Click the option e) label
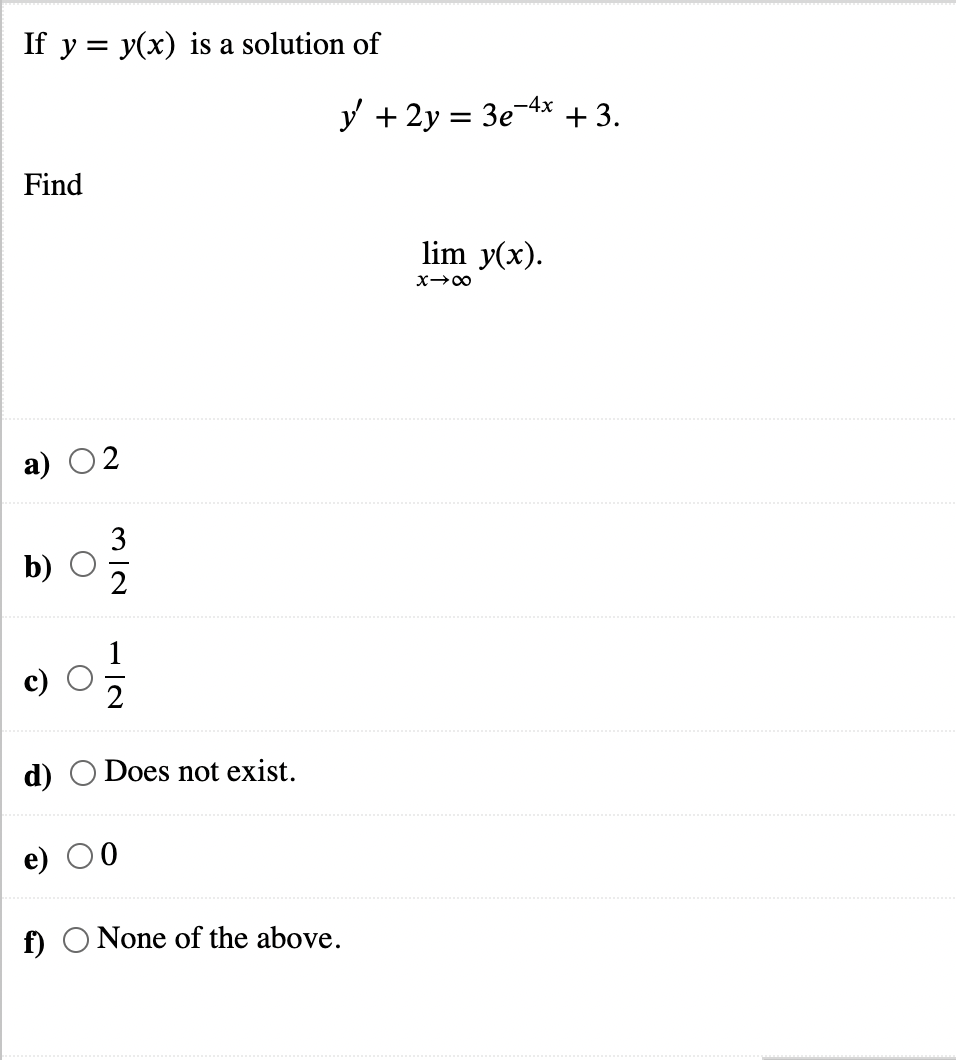956x1060 pixels. [x=38, y=857]
